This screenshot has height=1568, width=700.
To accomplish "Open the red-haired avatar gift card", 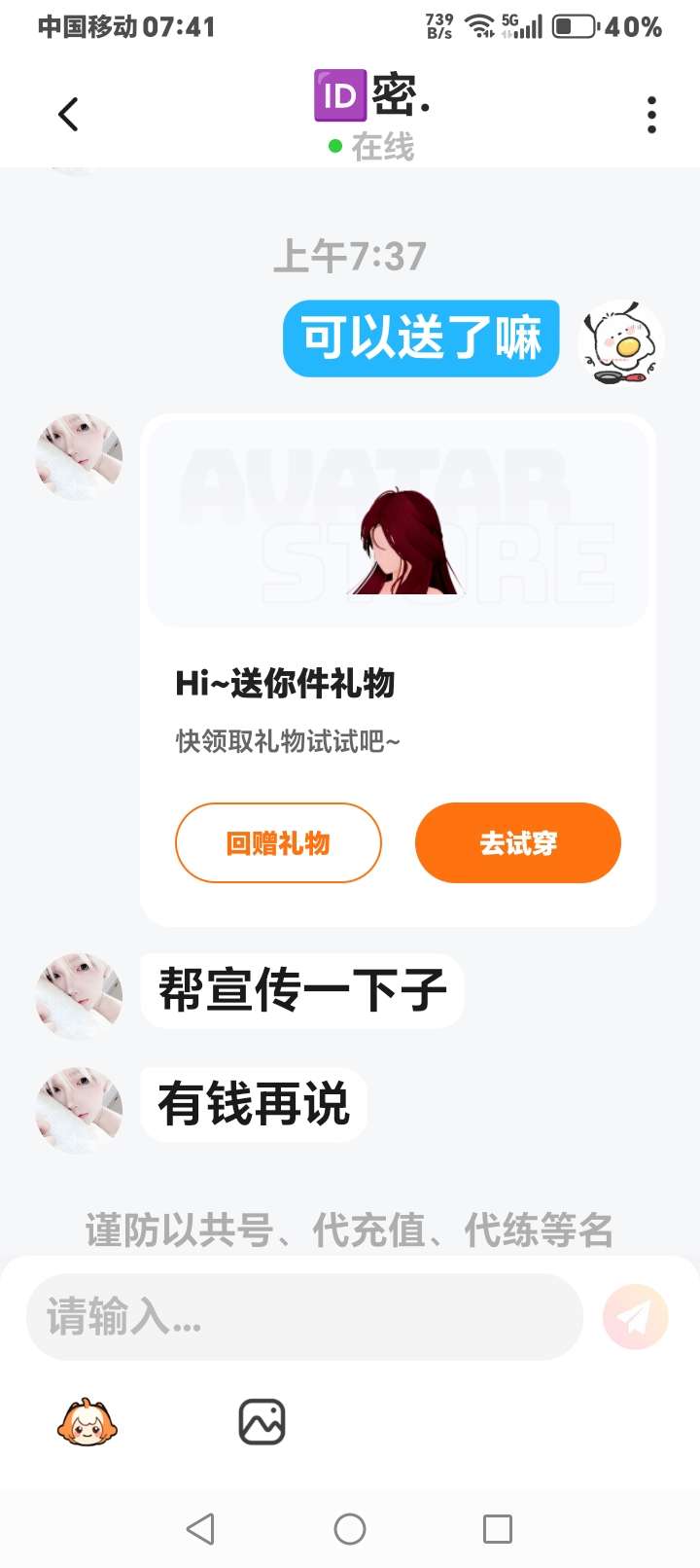I will click(x=398, y=525).
